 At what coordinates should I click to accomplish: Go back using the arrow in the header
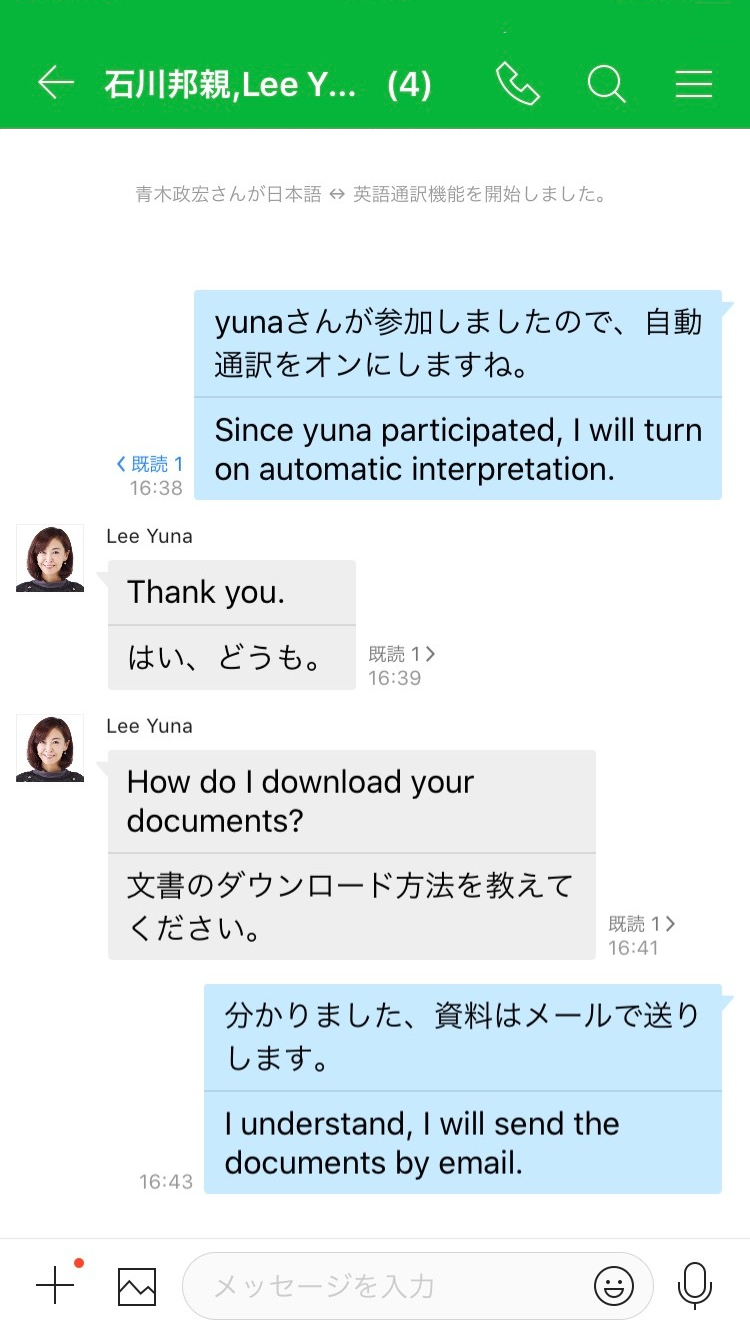coord(55,84)
